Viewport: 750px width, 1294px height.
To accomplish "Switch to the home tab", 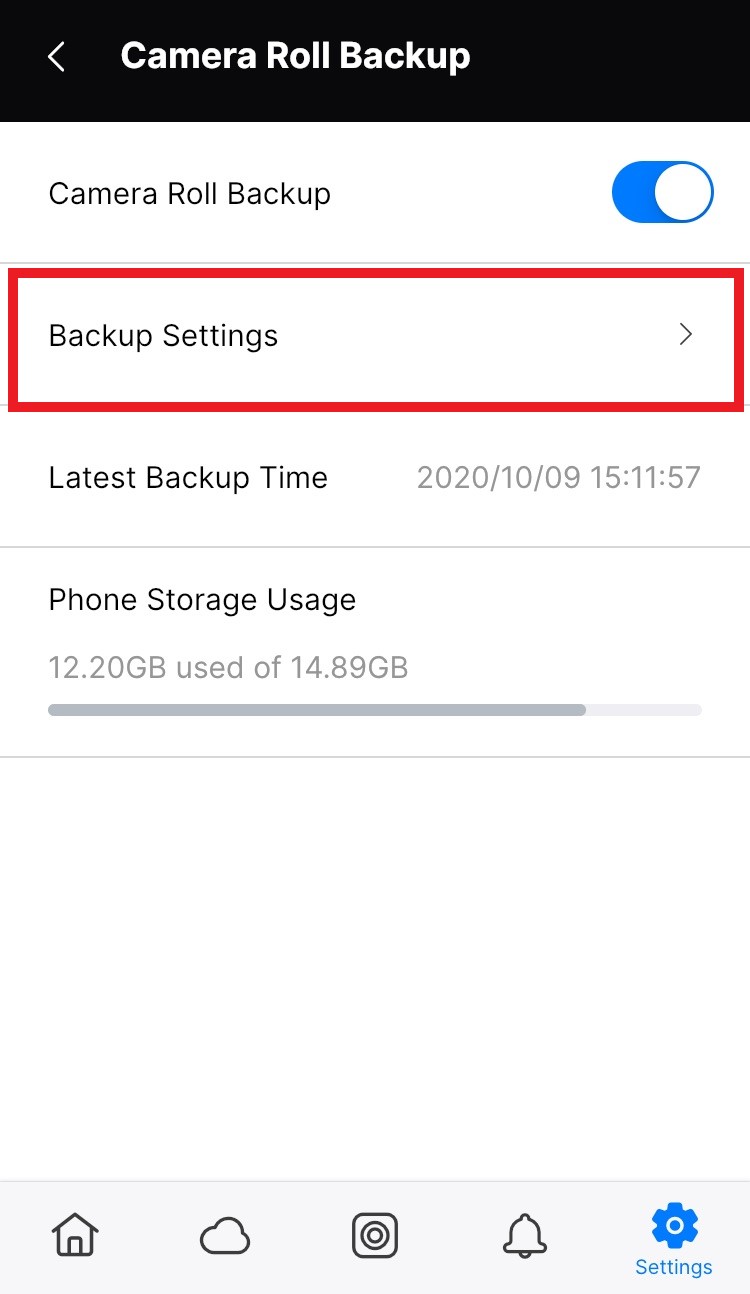I will pyautogui.click(x=75, y=1235).
